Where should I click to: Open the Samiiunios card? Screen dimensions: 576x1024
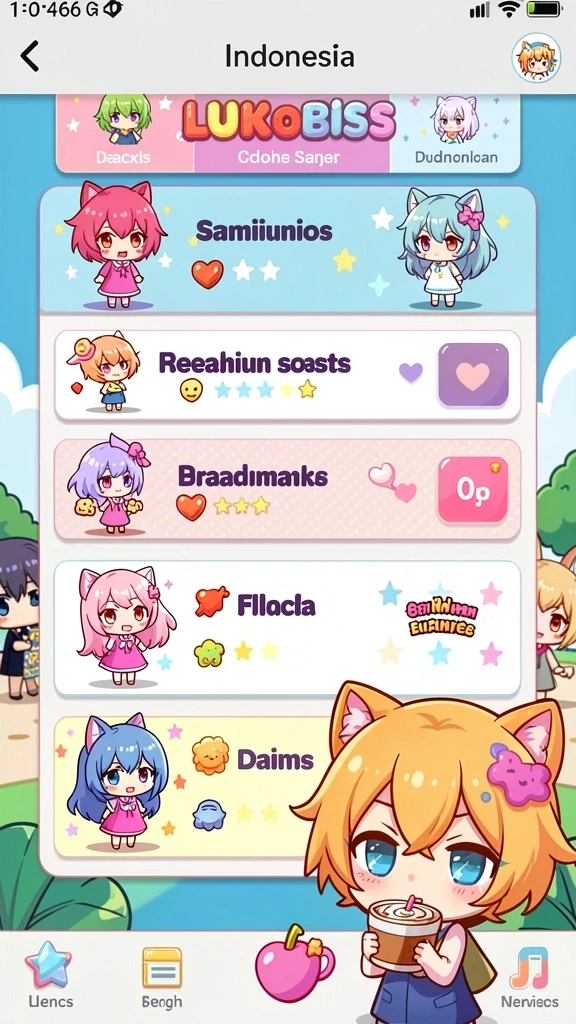[287, 249]
